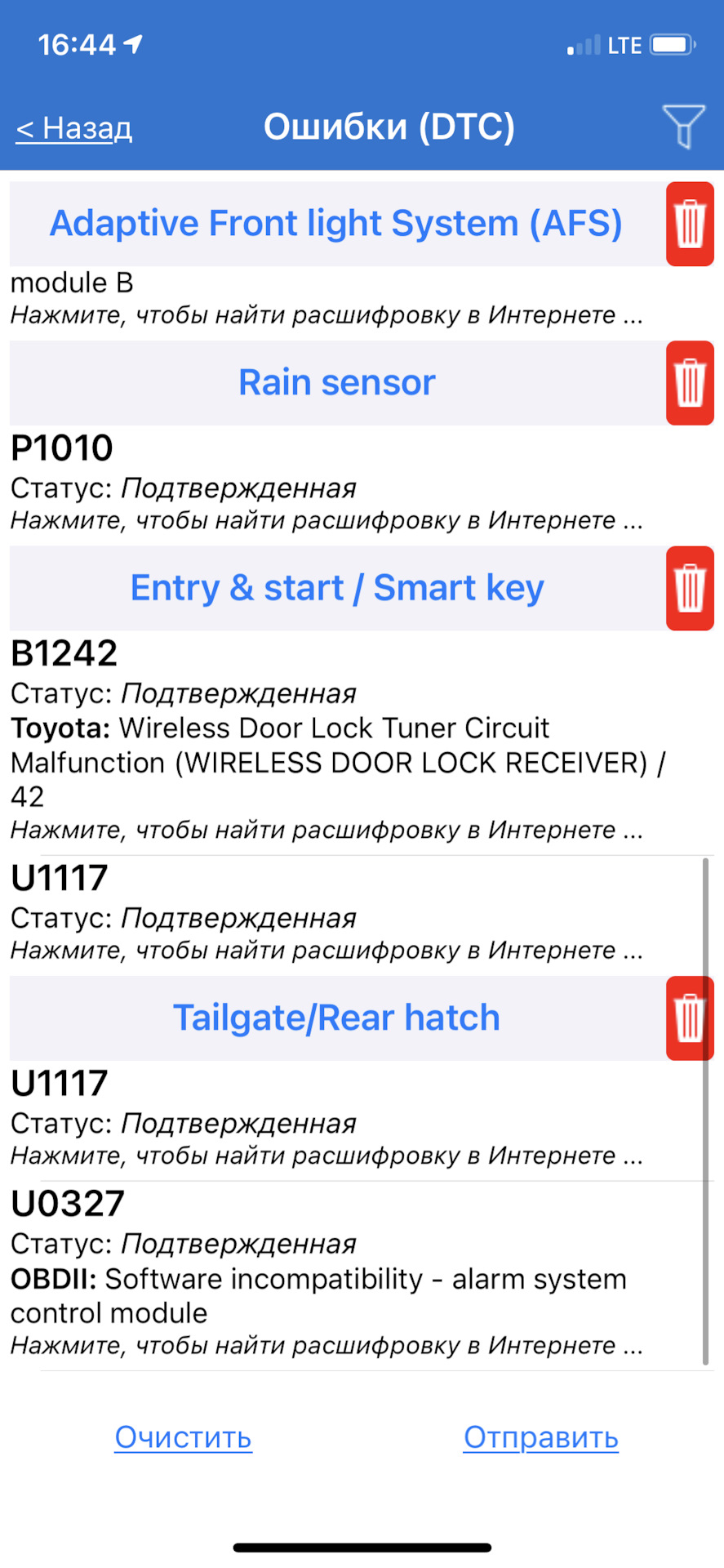Tap Очистить to clear all errors

coord(183,1437)
